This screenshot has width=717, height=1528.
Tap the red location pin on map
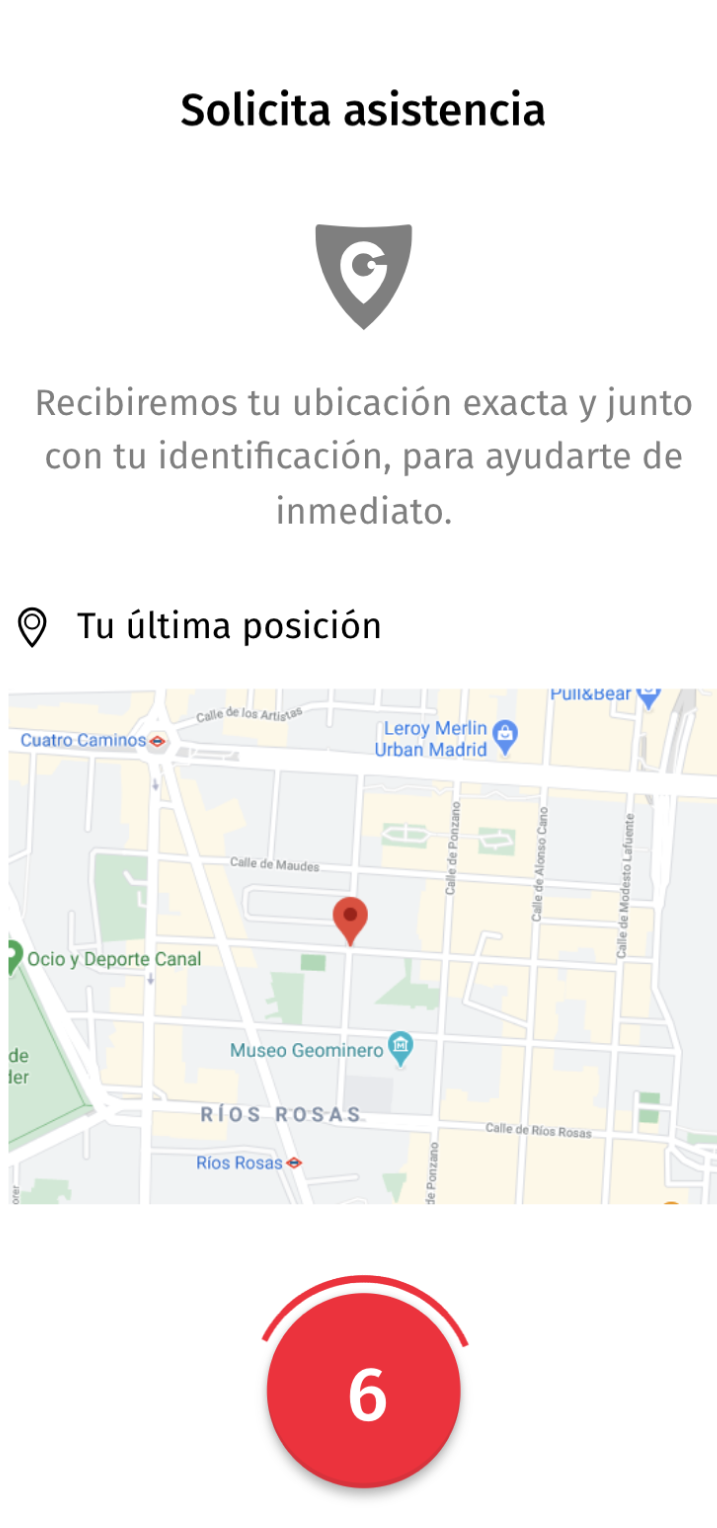[350, 919]
